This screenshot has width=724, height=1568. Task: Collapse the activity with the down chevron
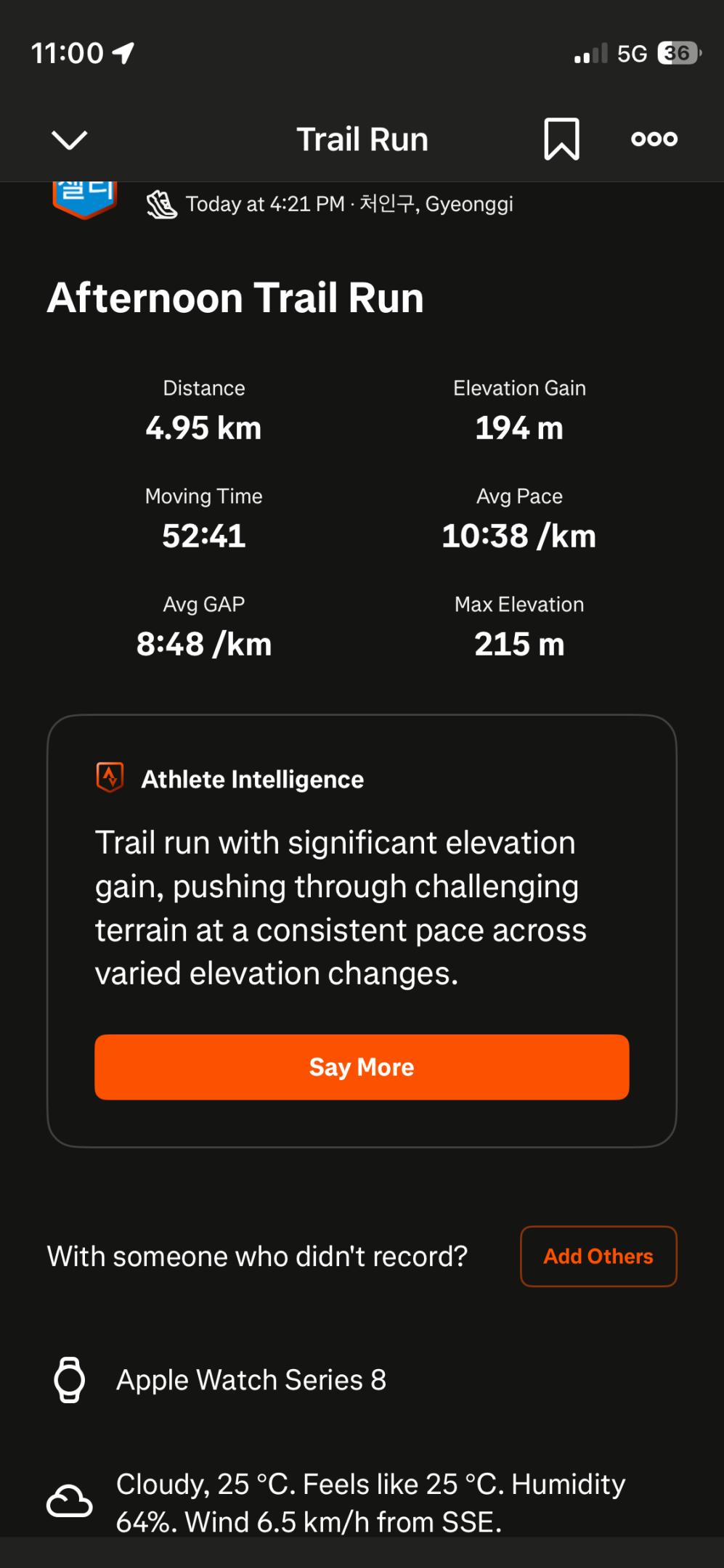pos(70,139)
